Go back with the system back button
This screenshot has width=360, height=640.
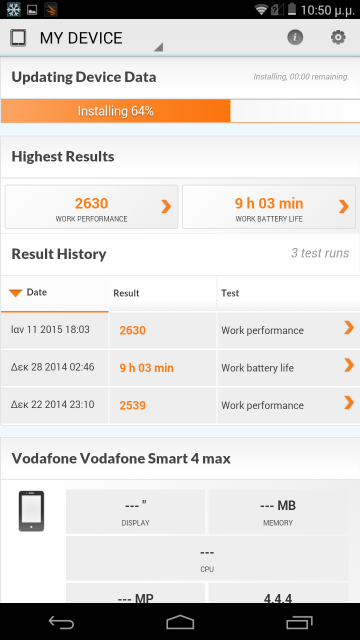61,622
